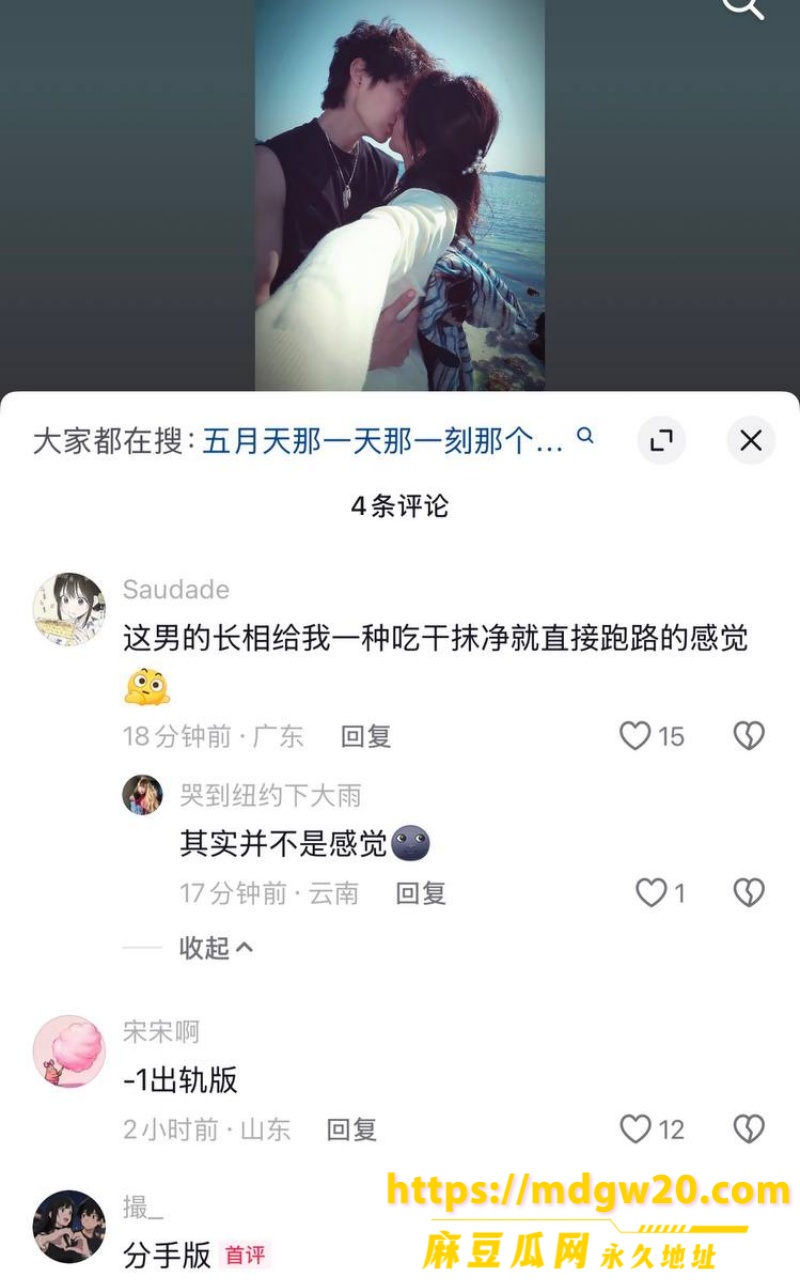
Task: Close the comments panel
Action: tap(751, 440)
